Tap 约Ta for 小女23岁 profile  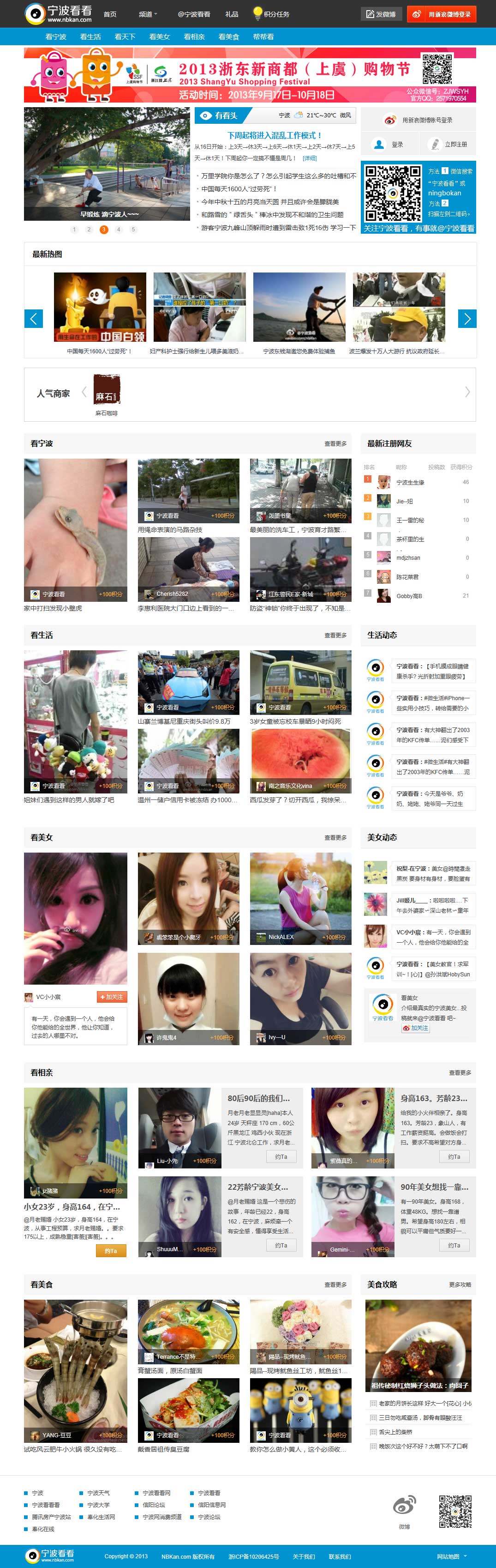(x=111, y=1250)
